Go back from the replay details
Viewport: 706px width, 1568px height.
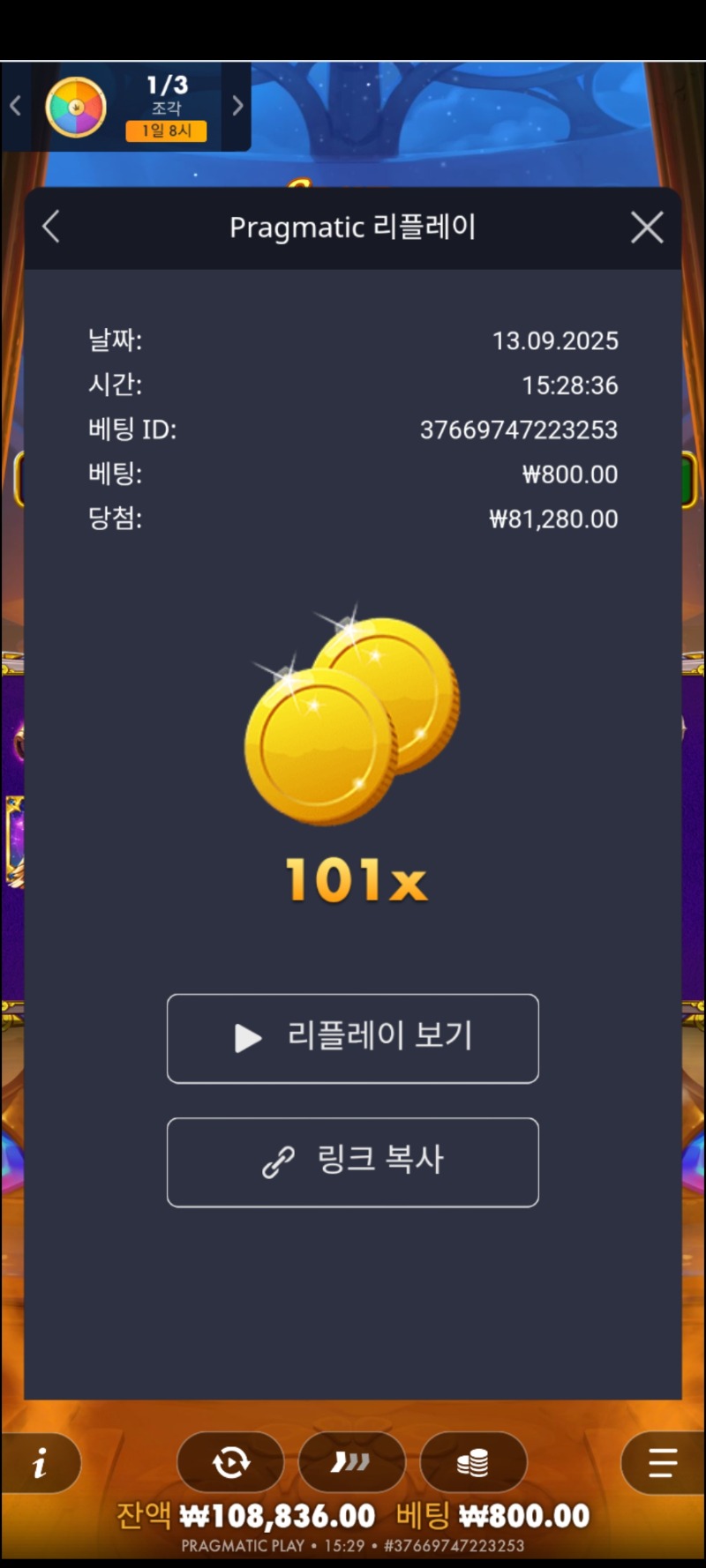[51, 227]
